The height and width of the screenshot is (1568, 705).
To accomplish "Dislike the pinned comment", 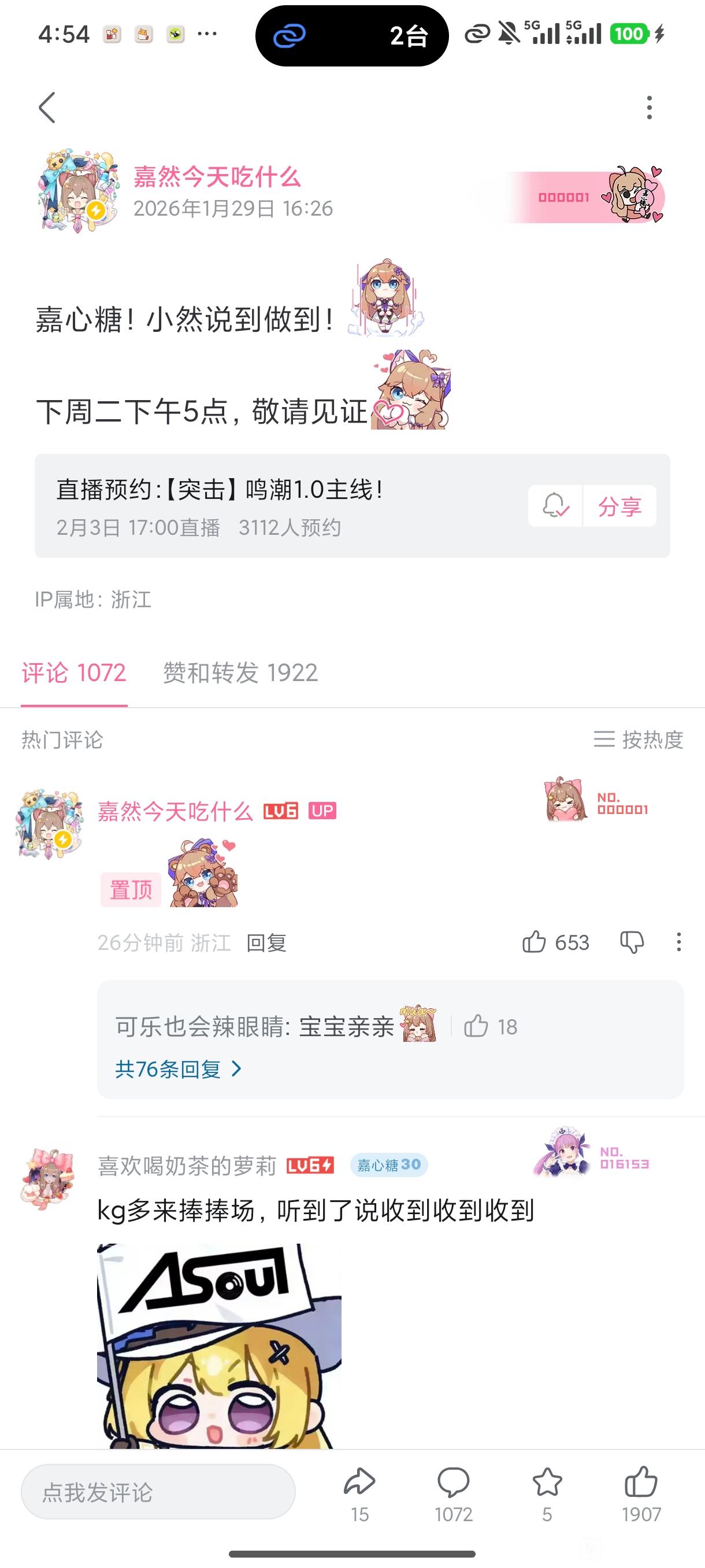I will tap(632, 942).
